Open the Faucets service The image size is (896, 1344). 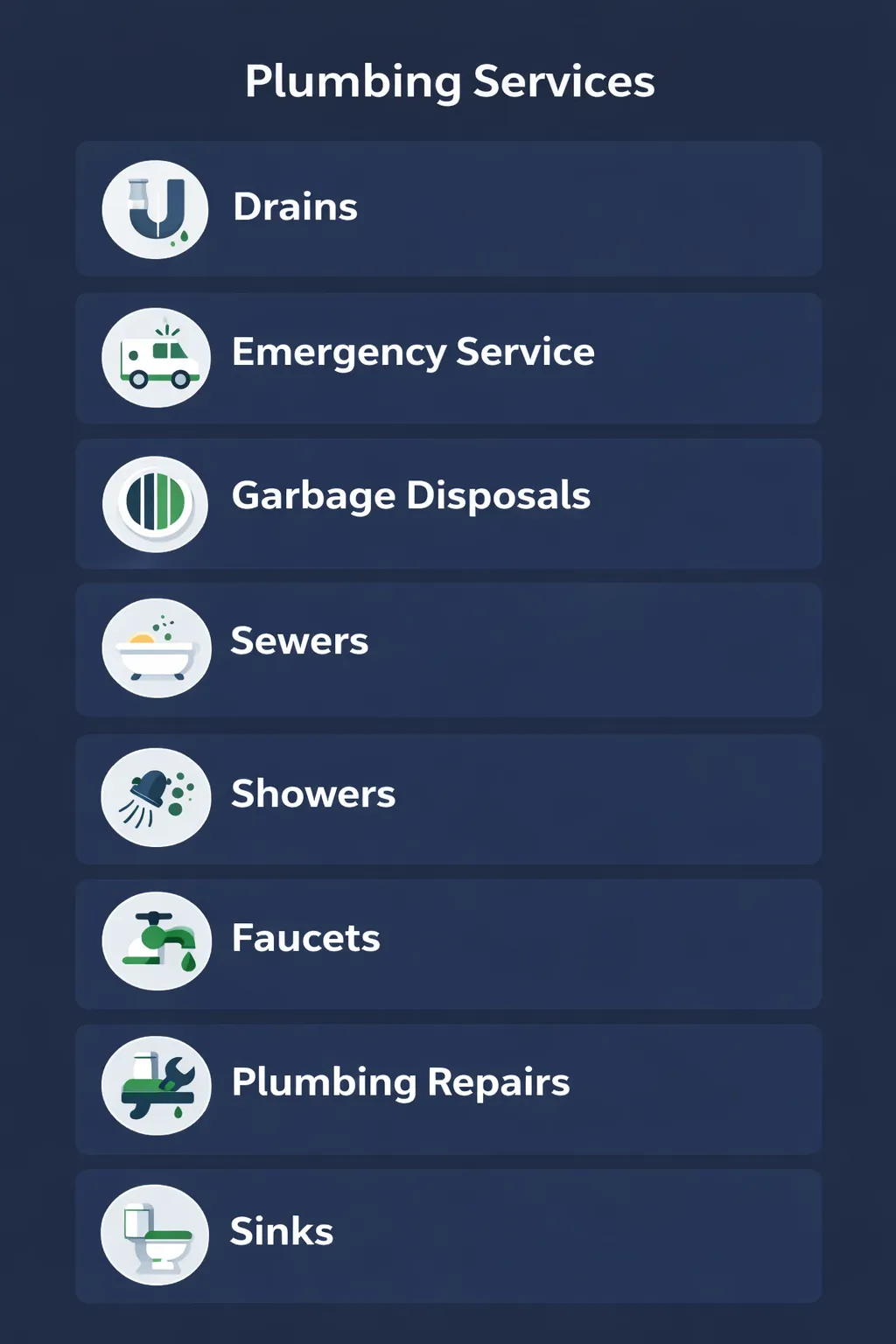(x=448, y=942)
